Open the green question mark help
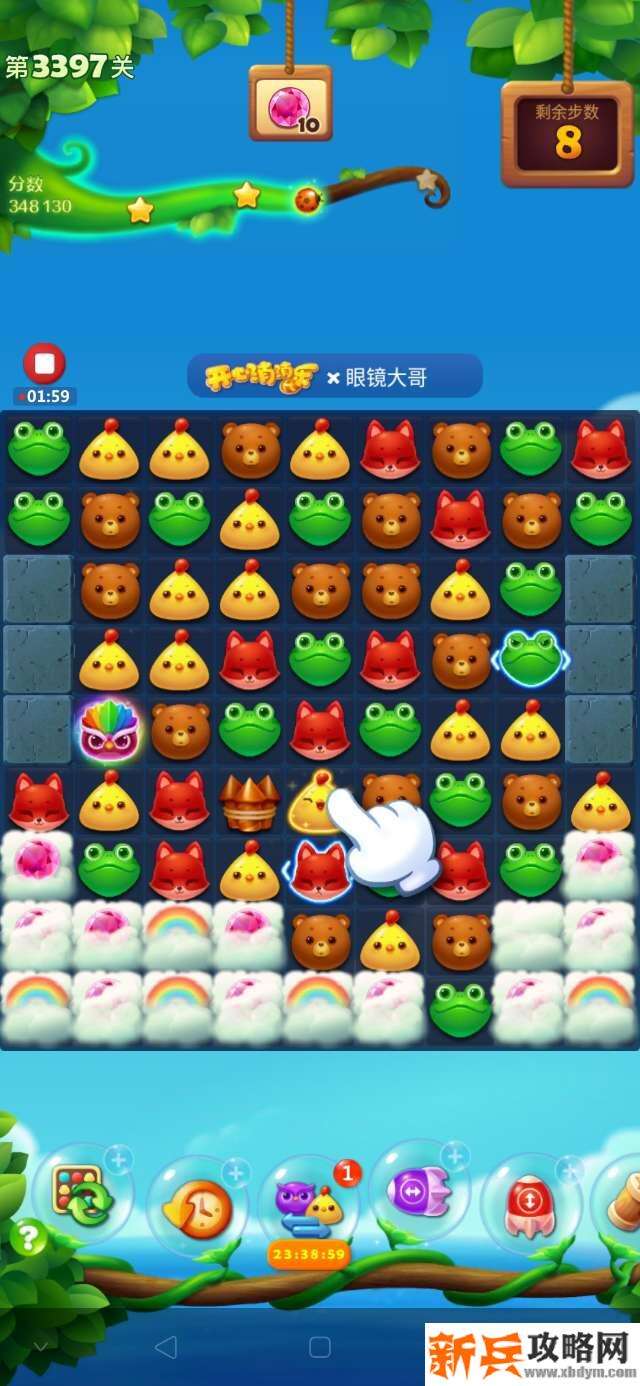The image size is (640, 1386). 28,1238
